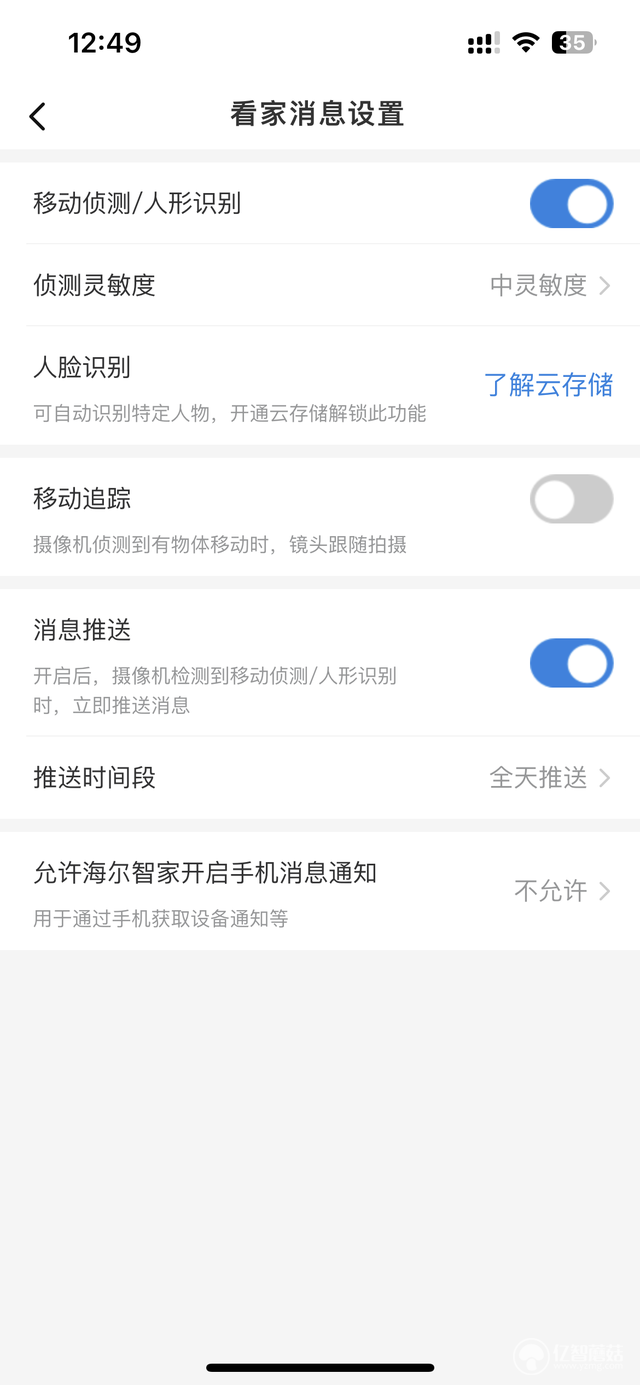Open 允许海尔智家开启手机消息通知 row
The image size is (640, 1385).
coord(320,890)
